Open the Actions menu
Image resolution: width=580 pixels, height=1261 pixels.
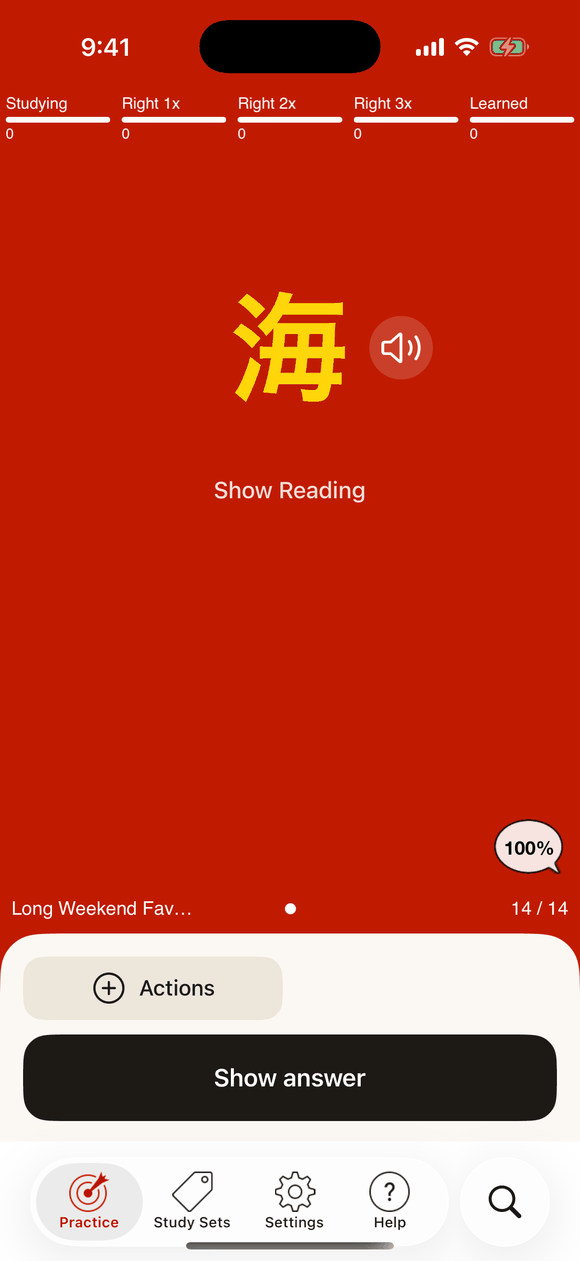tap(153, 988)
